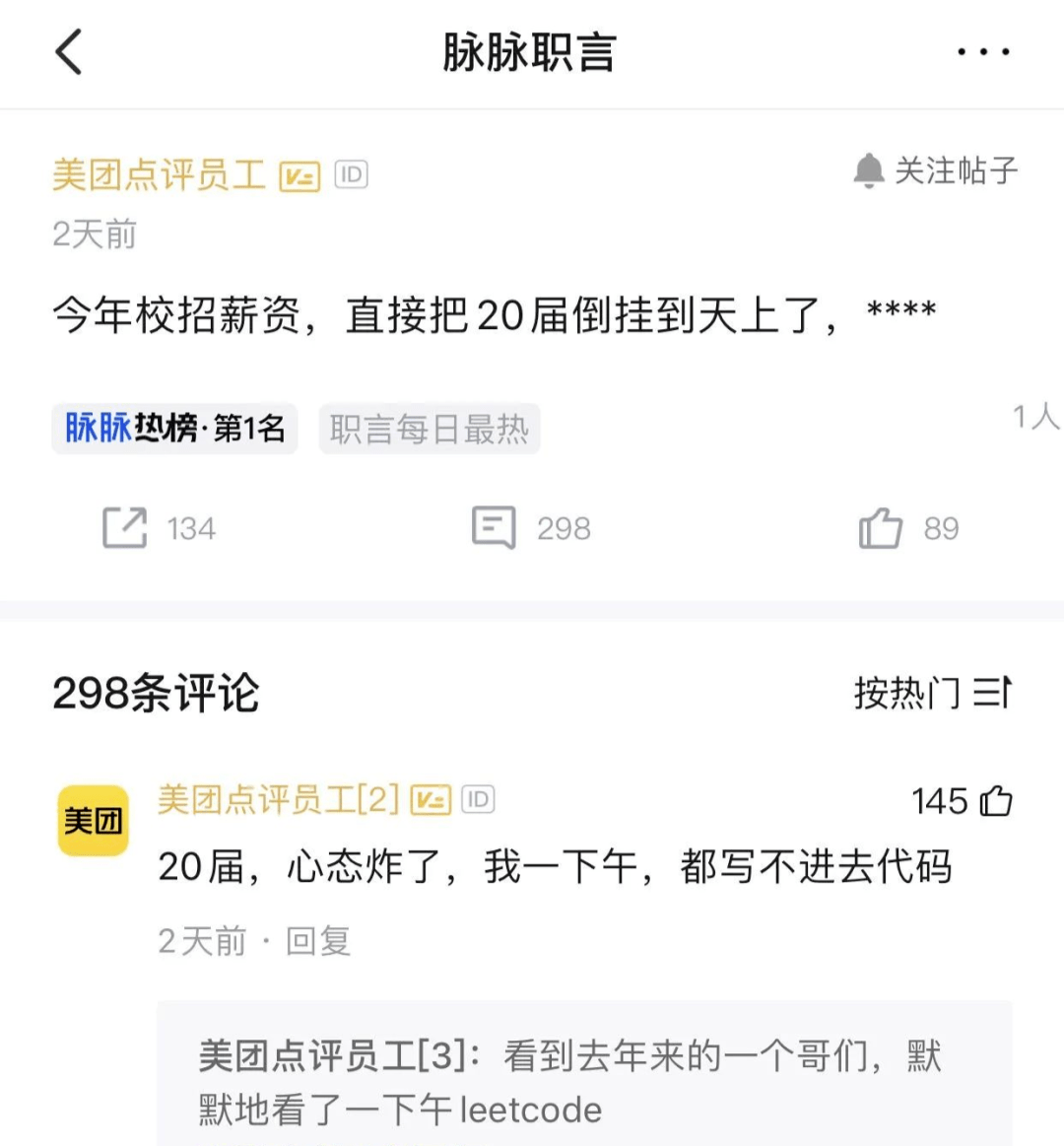1064x1146 pixels.
Task: Open the 美团 avatar of the top commenter
Action: click(x=94, y=820)
